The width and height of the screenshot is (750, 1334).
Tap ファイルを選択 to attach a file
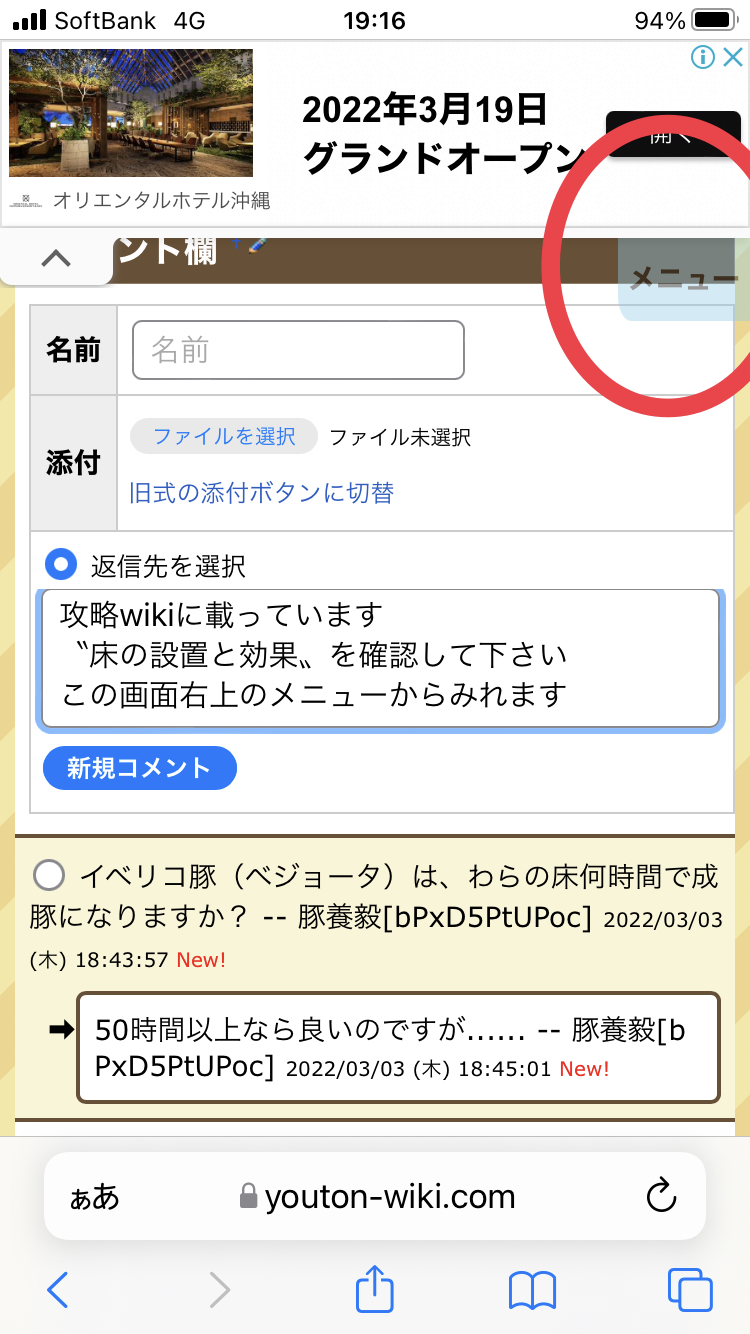coord(224,436)
